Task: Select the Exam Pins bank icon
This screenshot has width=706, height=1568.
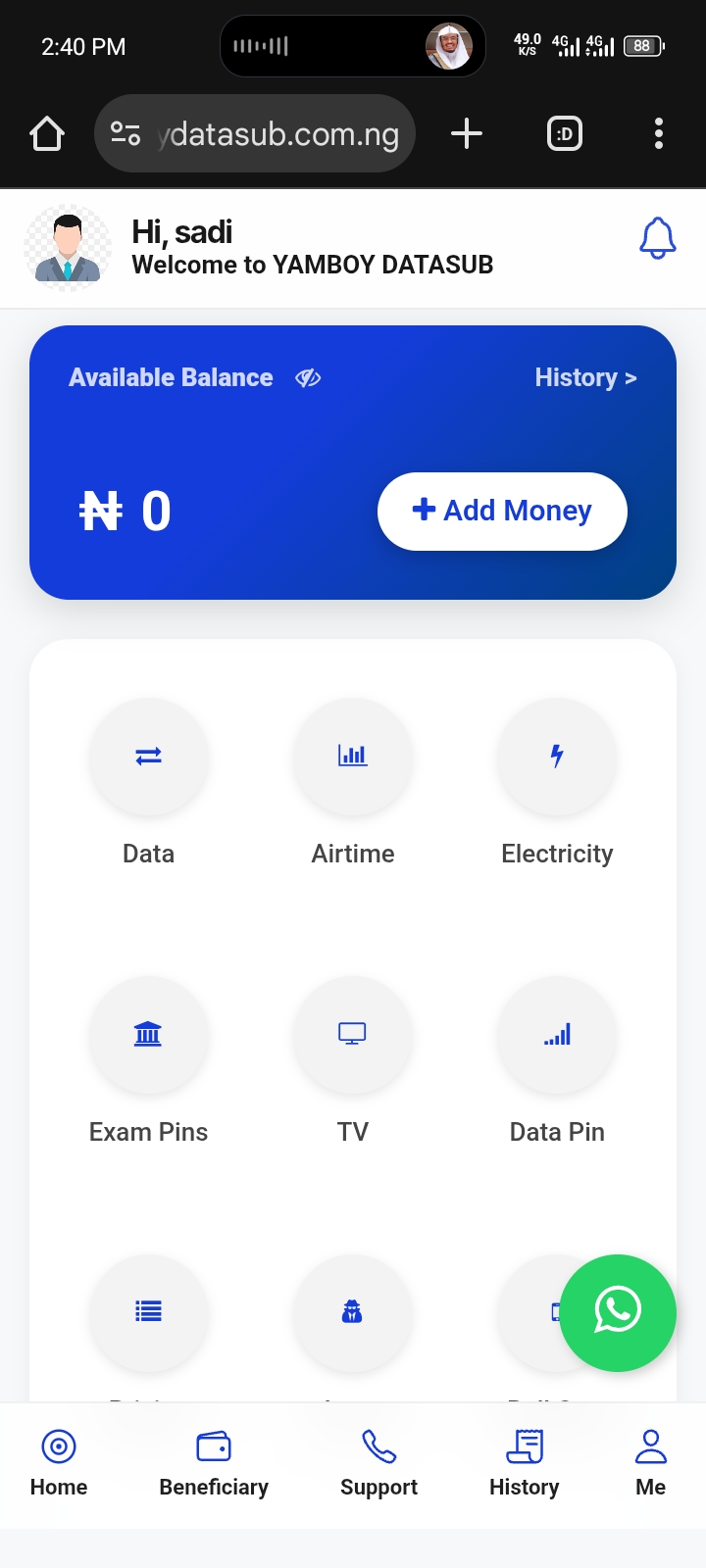Action: (148, 1036)
